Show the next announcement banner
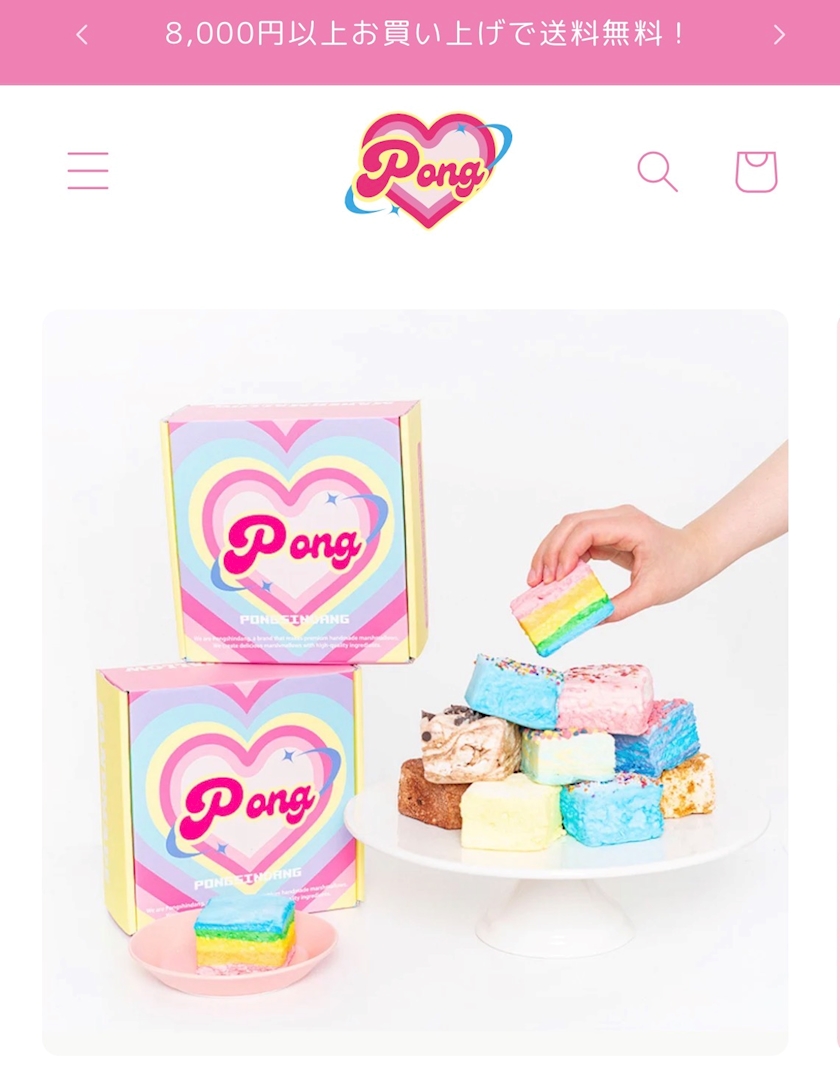This screenshot has height=1070, width=840. [x=779, y=35]
